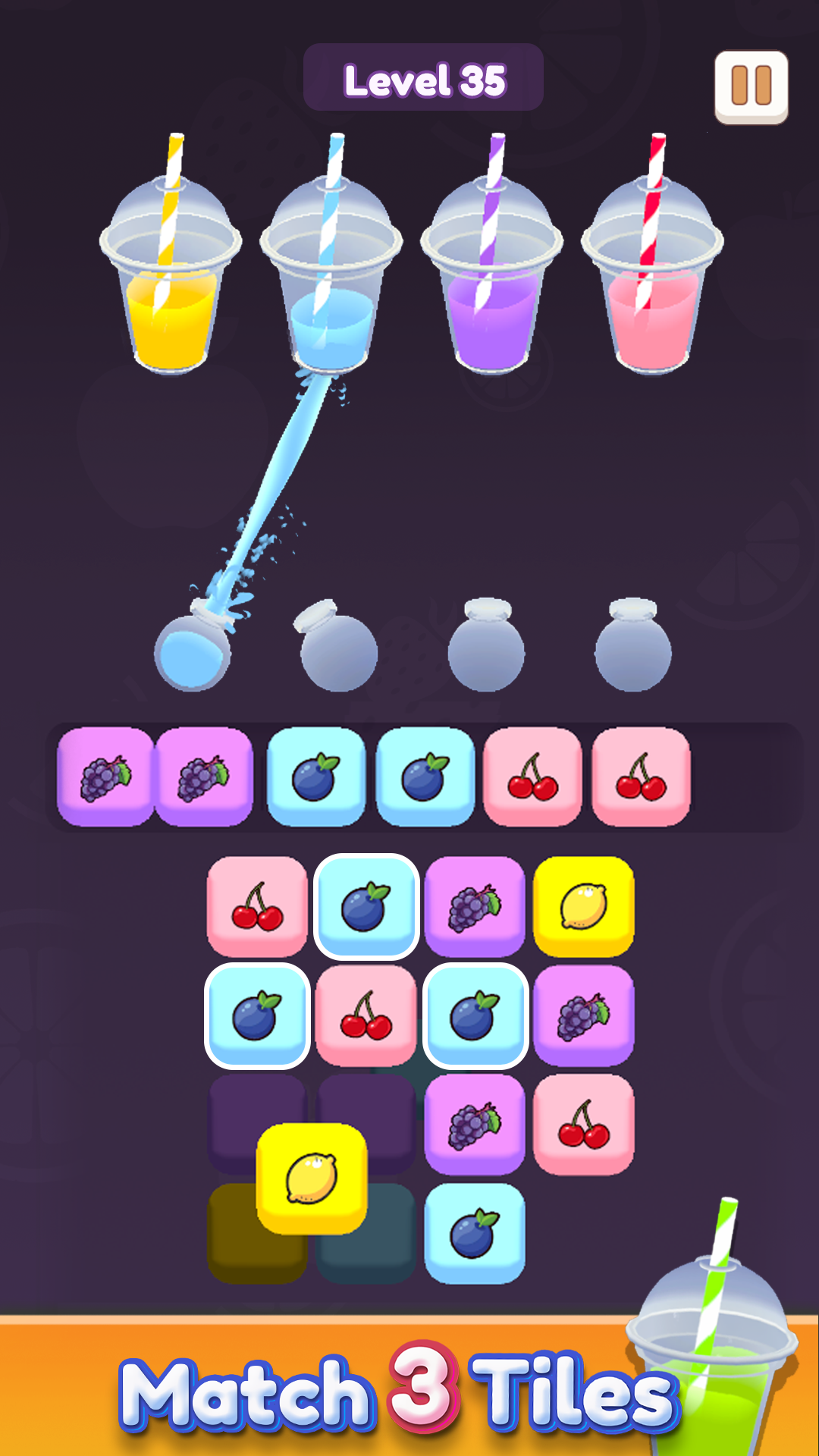819x1456 pixels.
Task: Tap the lemon tile stacked over darkened tiles
Action: tap(312, 1178)
